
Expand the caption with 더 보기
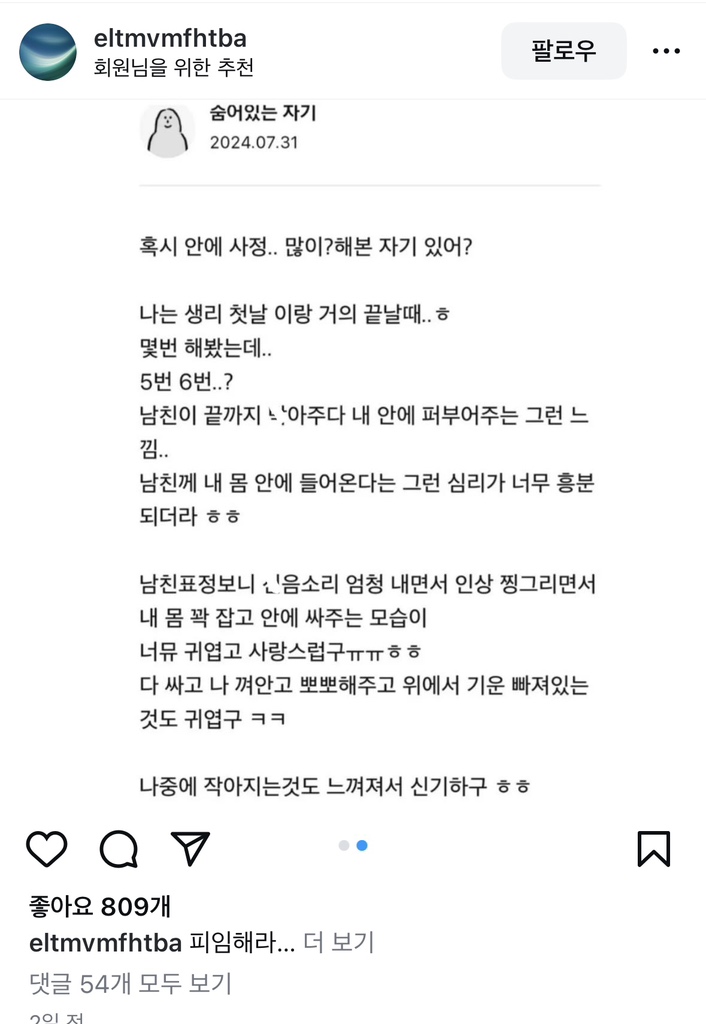pyautogui.click(x=338, y=942)
